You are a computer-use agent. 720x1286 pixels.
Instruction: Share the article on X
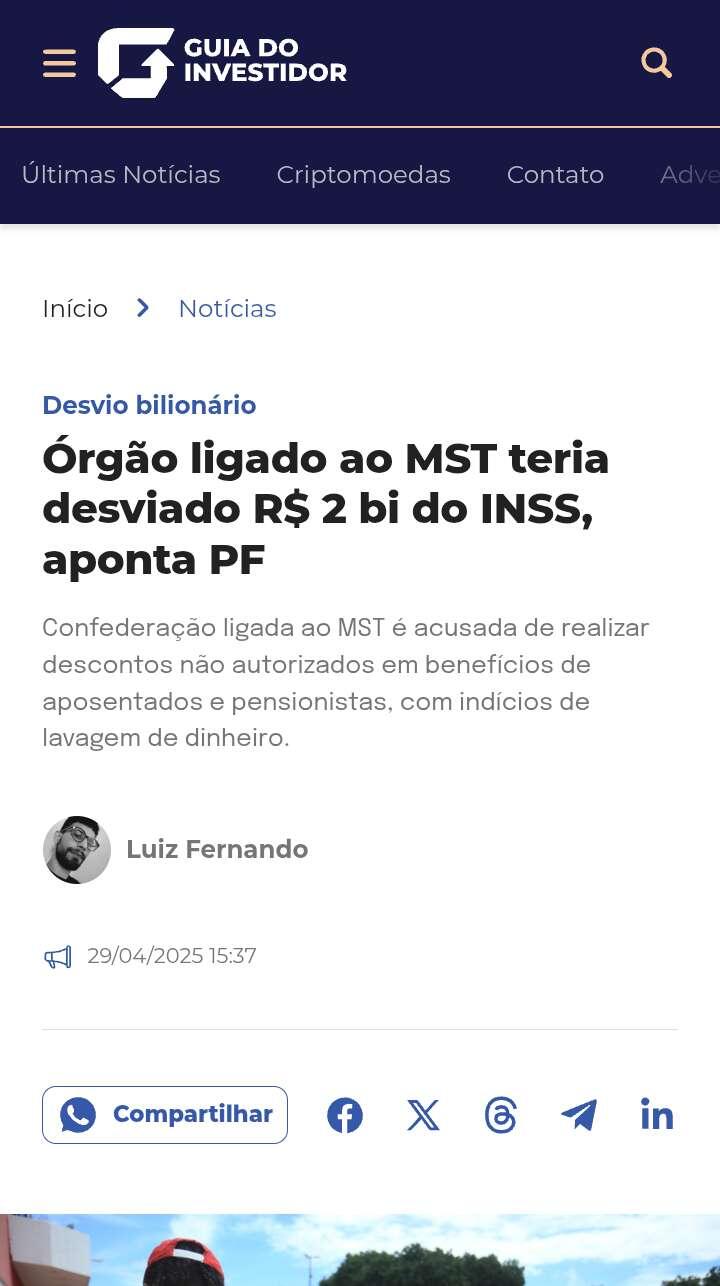(423, 1115)
